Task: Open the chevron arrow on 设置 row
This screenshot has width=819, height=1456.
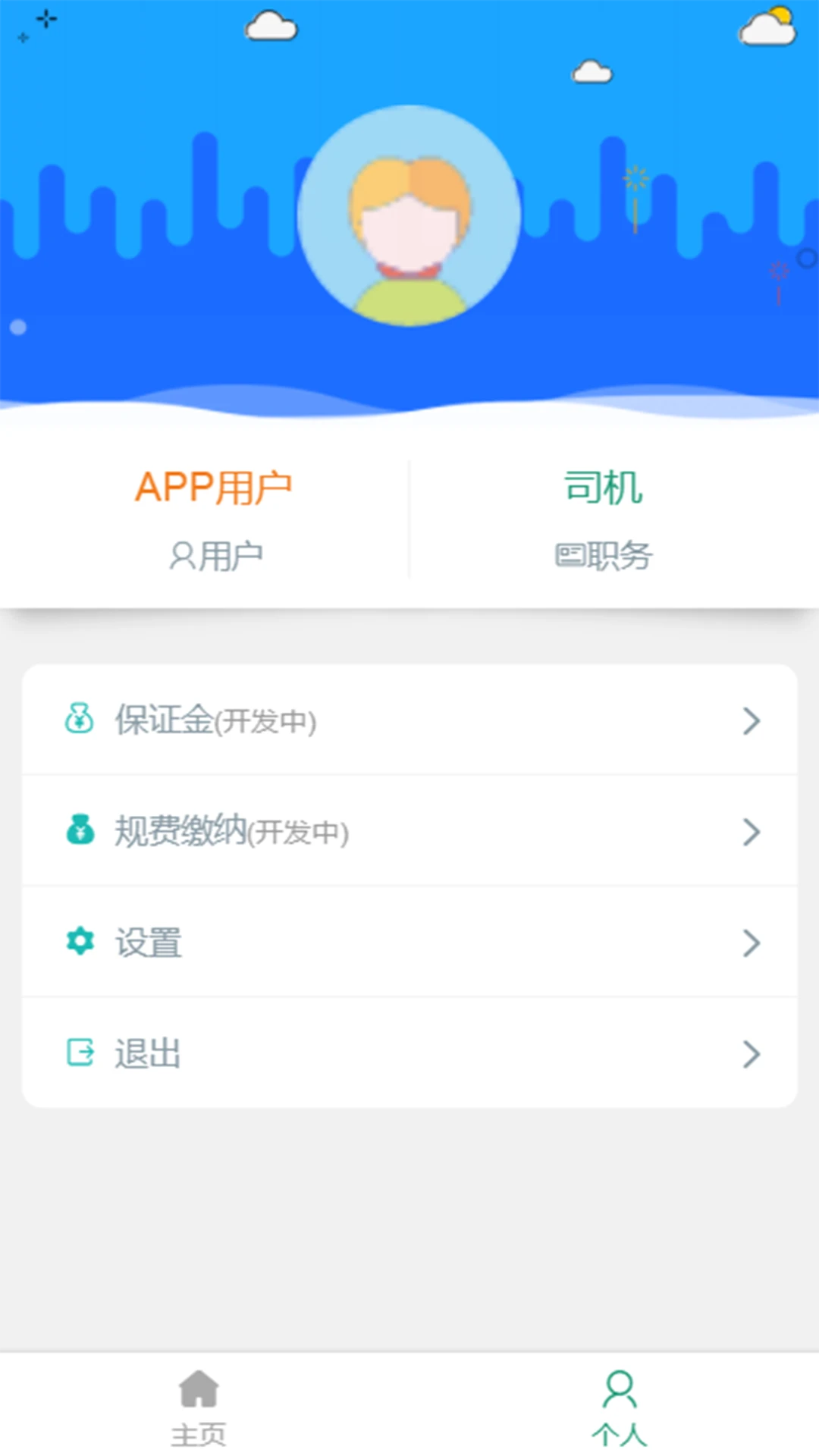Action: click(752, 943)
